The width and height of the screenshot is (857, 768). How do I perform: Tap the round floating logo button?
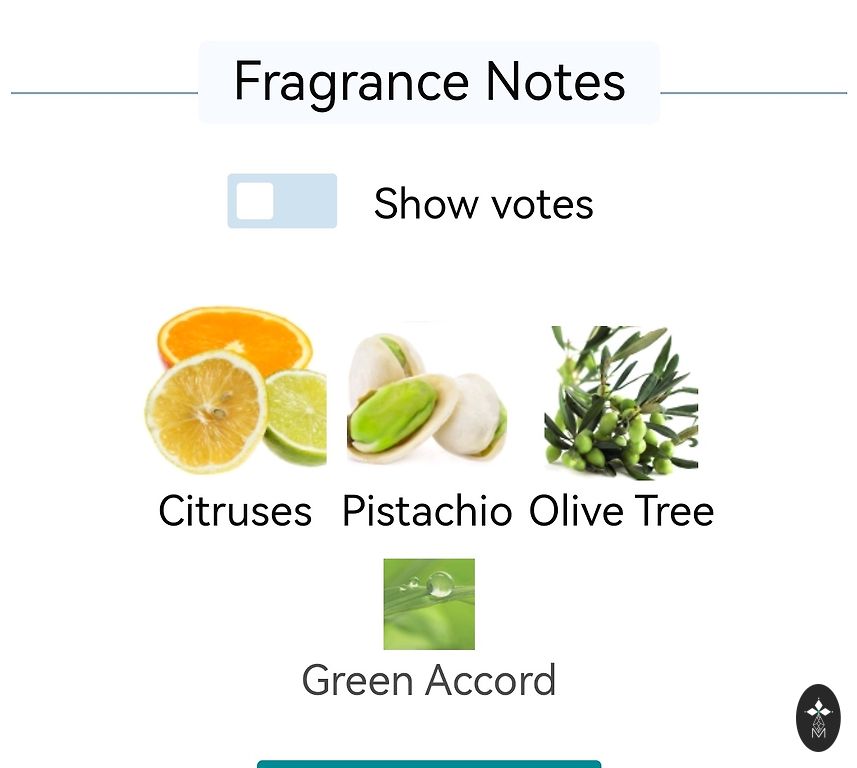click(818, 717)
